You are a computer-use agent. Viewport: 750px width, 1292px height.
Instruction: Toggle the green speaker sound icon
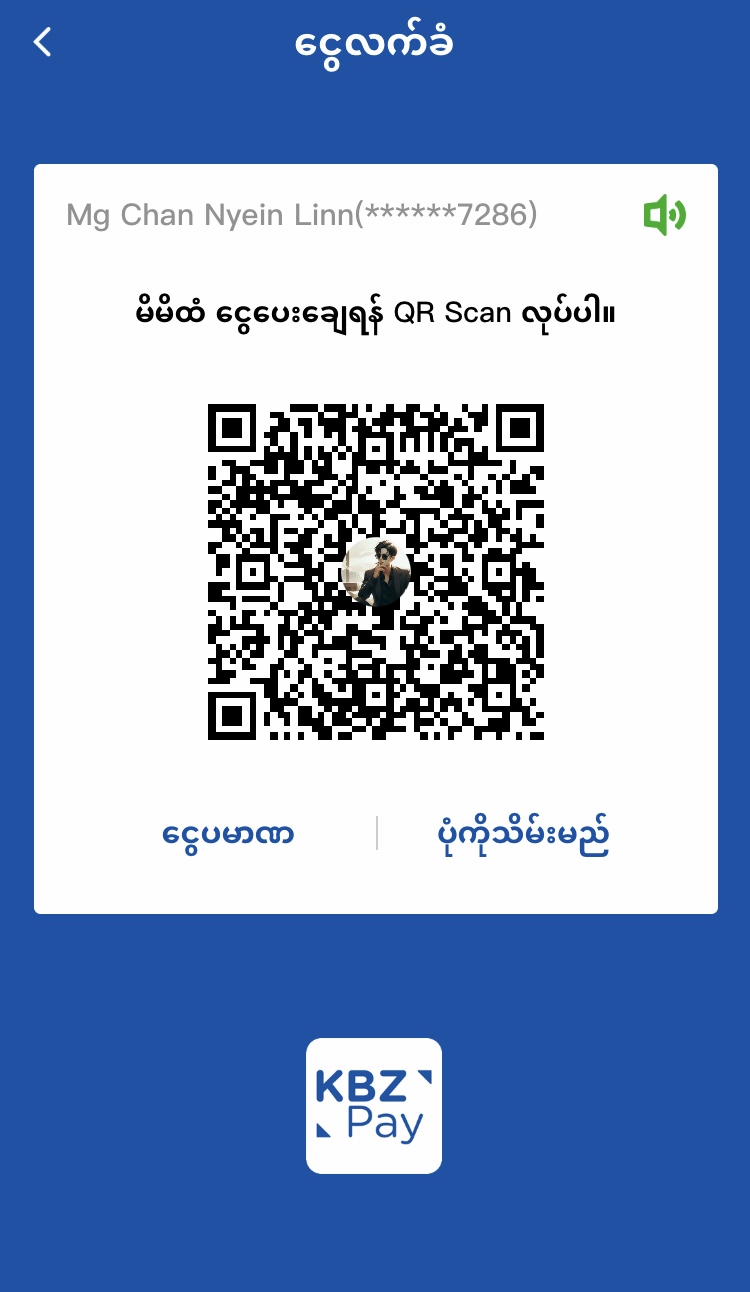pyautogui.click(x=664, y=215)
